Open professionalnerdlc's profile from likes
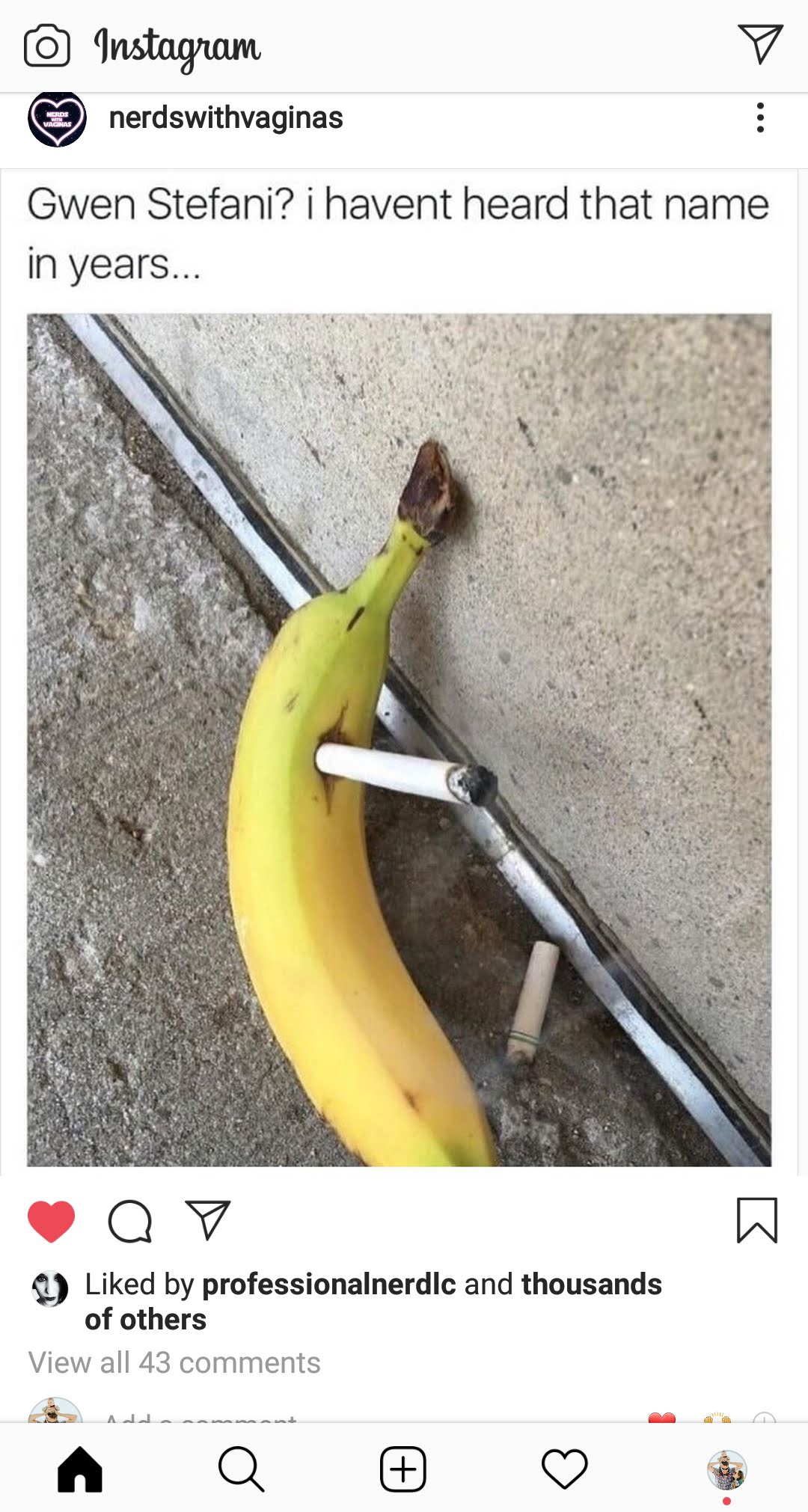 click(328, 1285)
